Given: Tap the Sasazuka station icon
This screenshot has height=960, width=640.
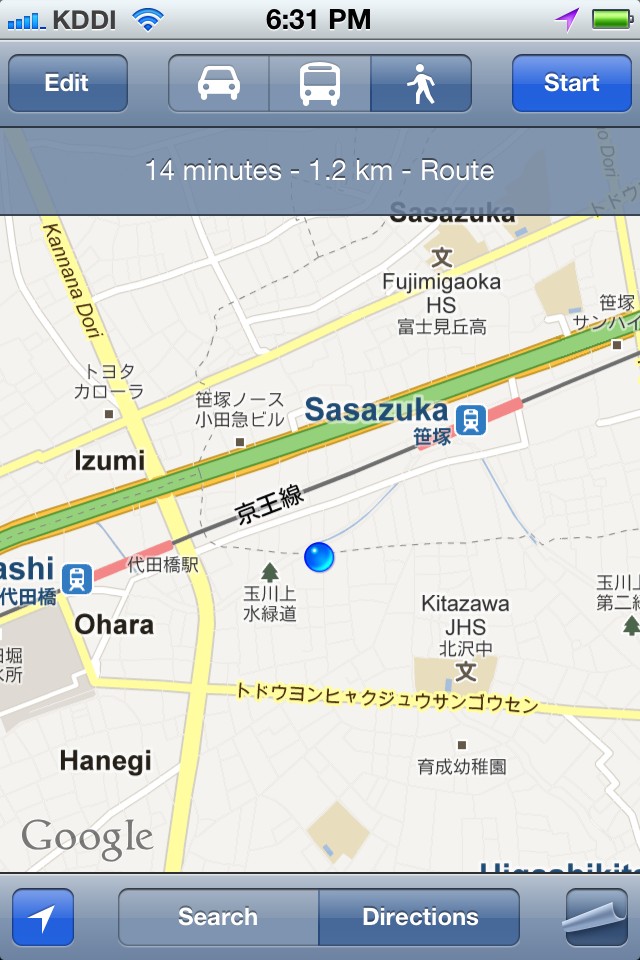Looking at the screenshot, I should click(469, 420).
